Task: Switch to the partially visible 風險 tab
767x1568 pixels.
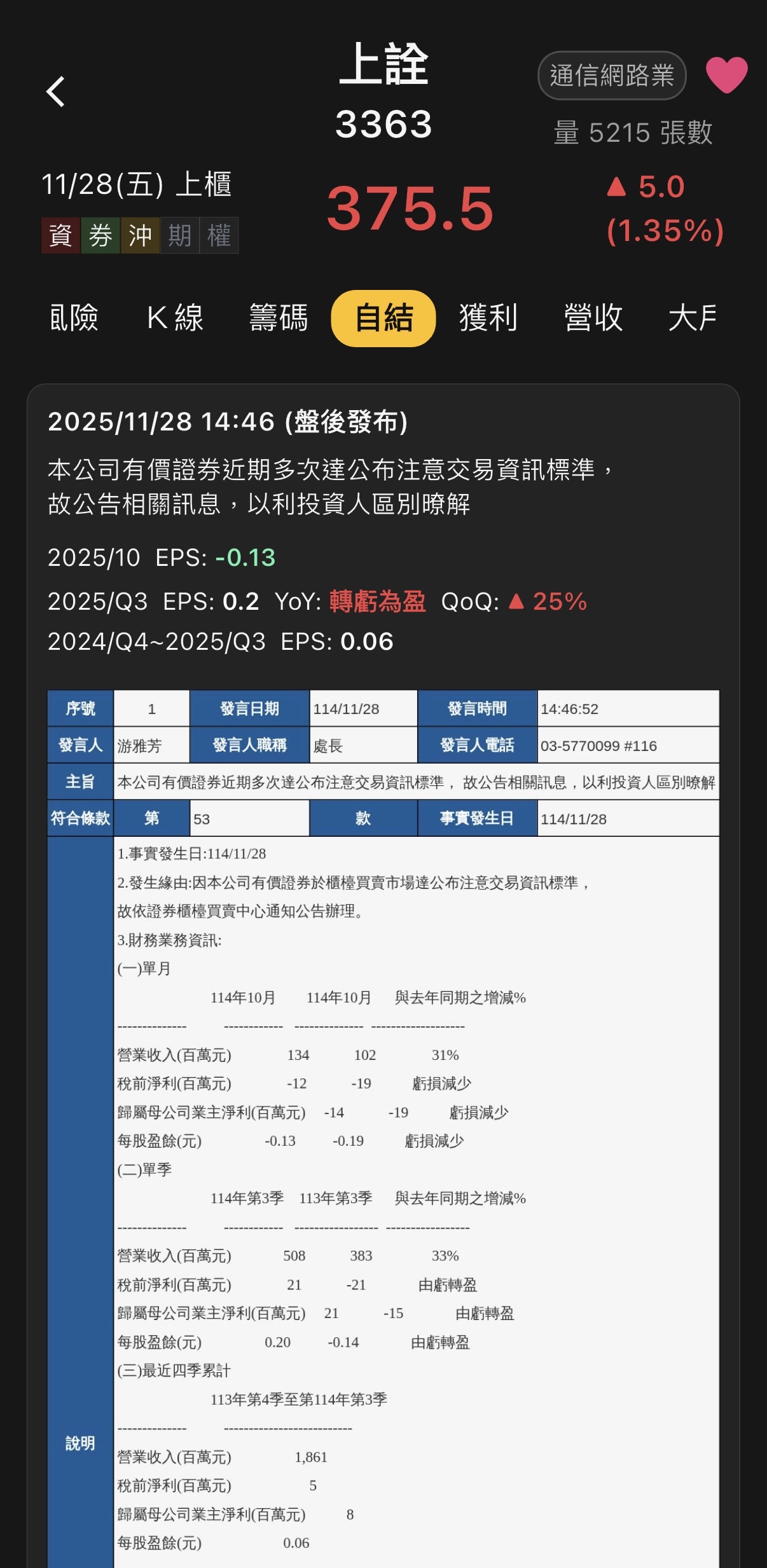Action: point(74,318)
